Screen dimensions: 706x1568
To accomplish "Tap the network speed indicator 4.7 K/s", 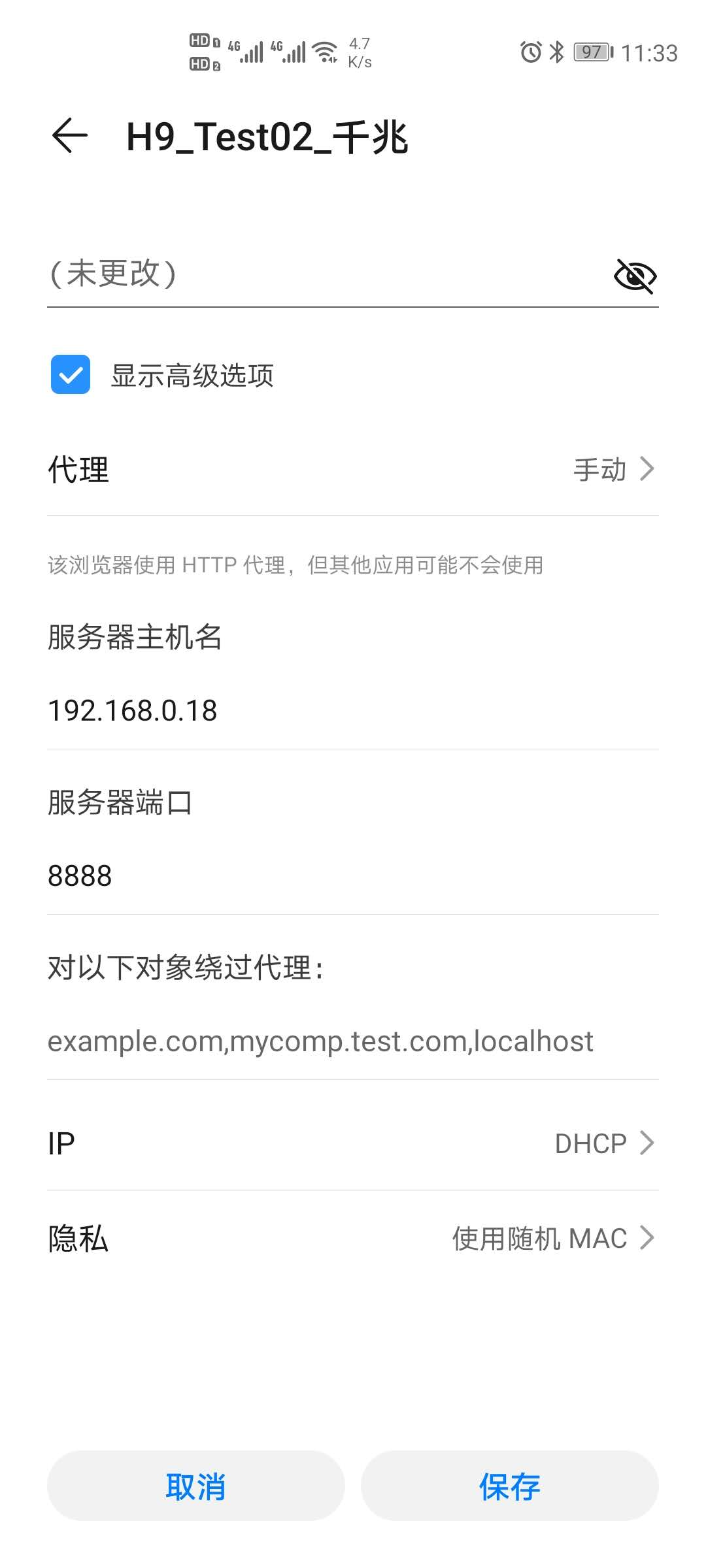I will (359, 51).
